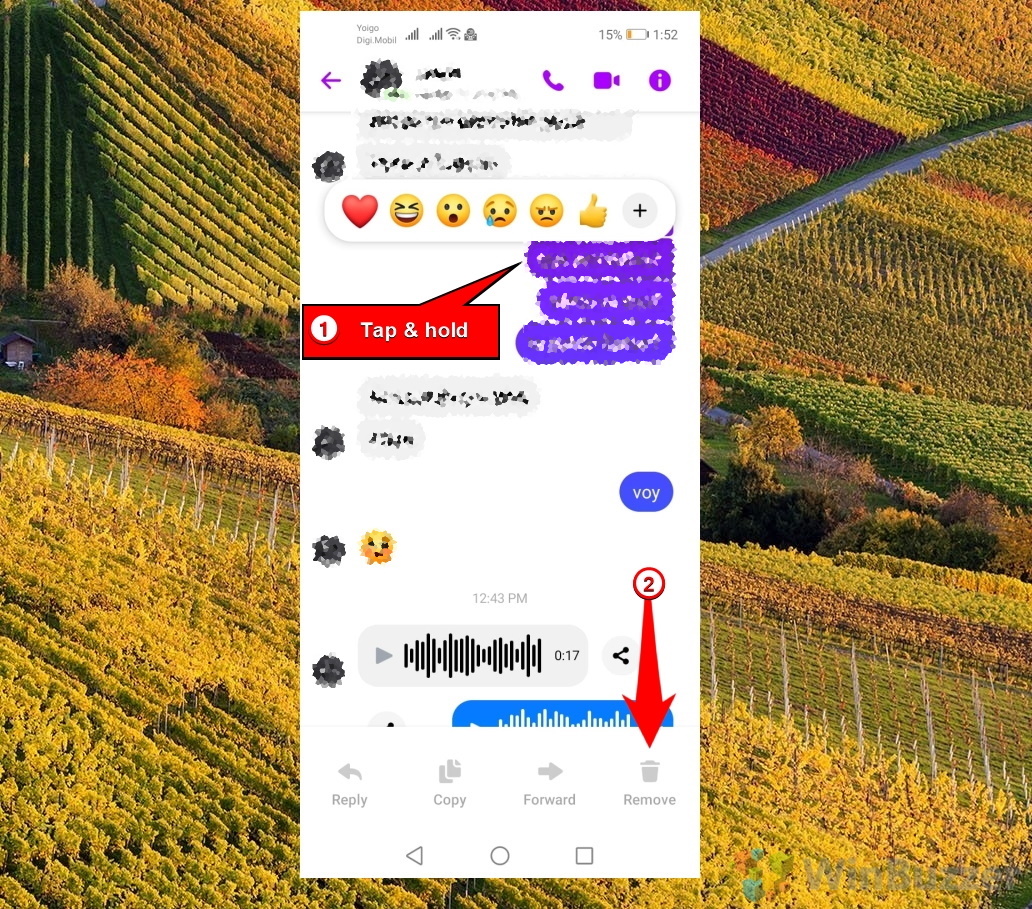This screenshot has width=1032, height=909.
Task: React with the laughing emoji
Action: coord(407,211)
